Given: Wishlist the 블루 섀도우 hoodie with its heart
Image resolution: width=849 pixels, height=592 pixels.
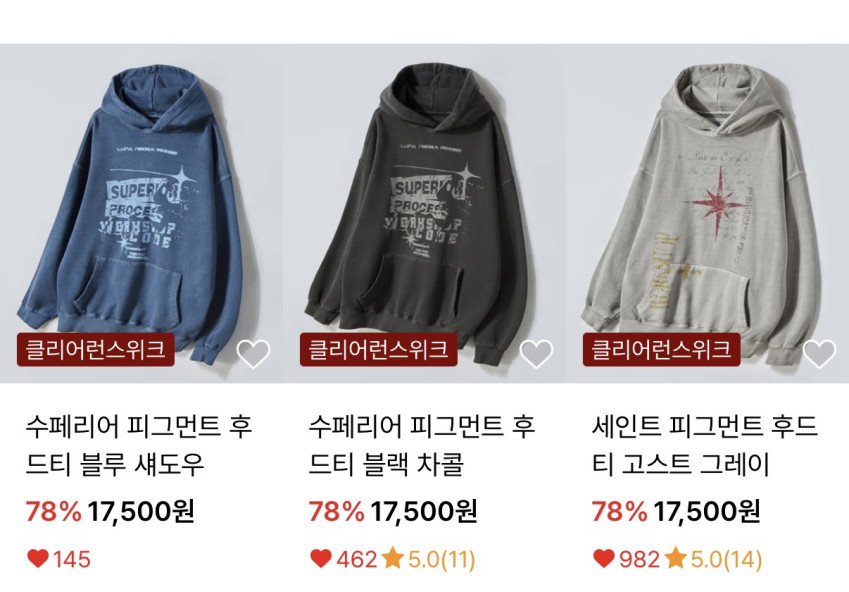Looking at the screenshot, I should (253, 354).
